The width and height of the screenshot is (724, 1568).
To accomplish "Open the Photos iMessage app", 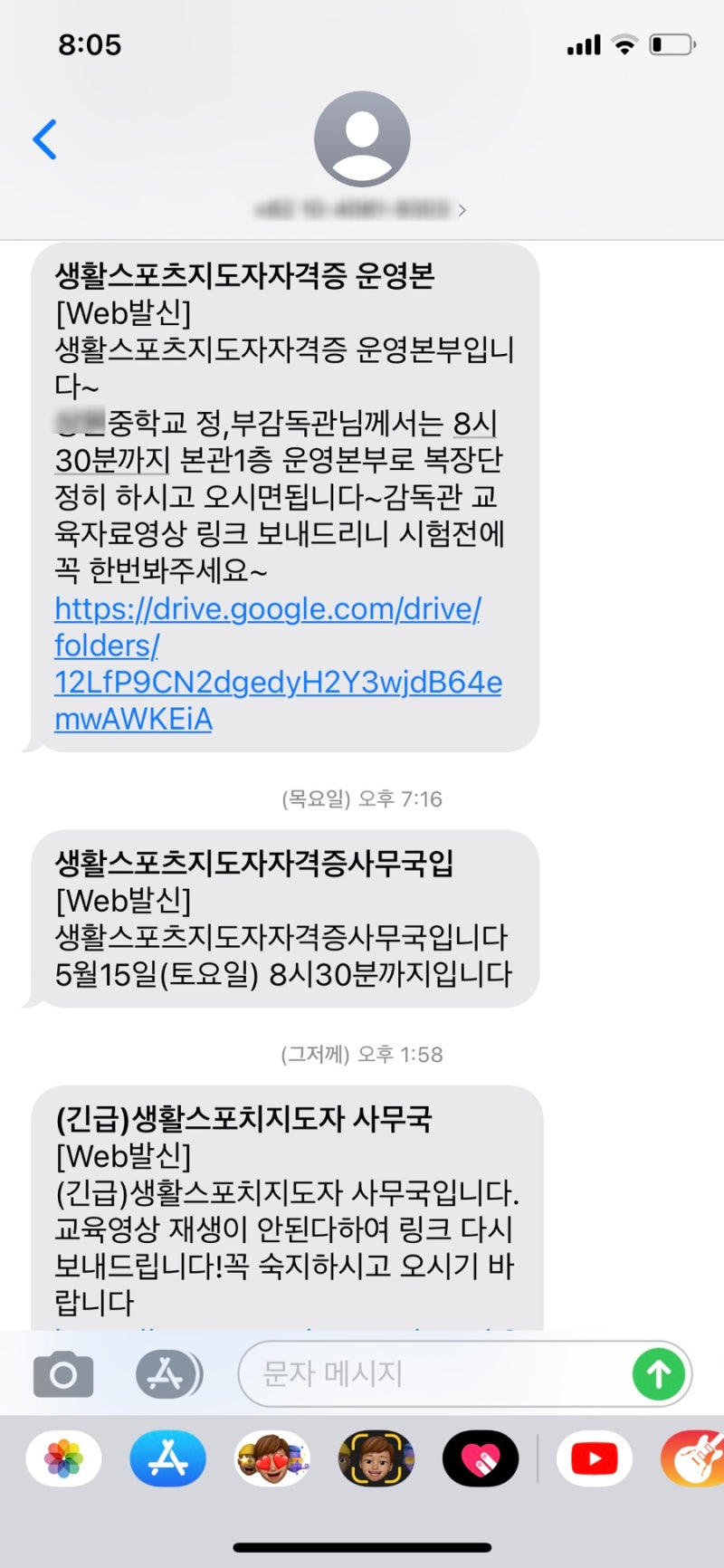I will pyautogui.click(x=63, y=1459).
